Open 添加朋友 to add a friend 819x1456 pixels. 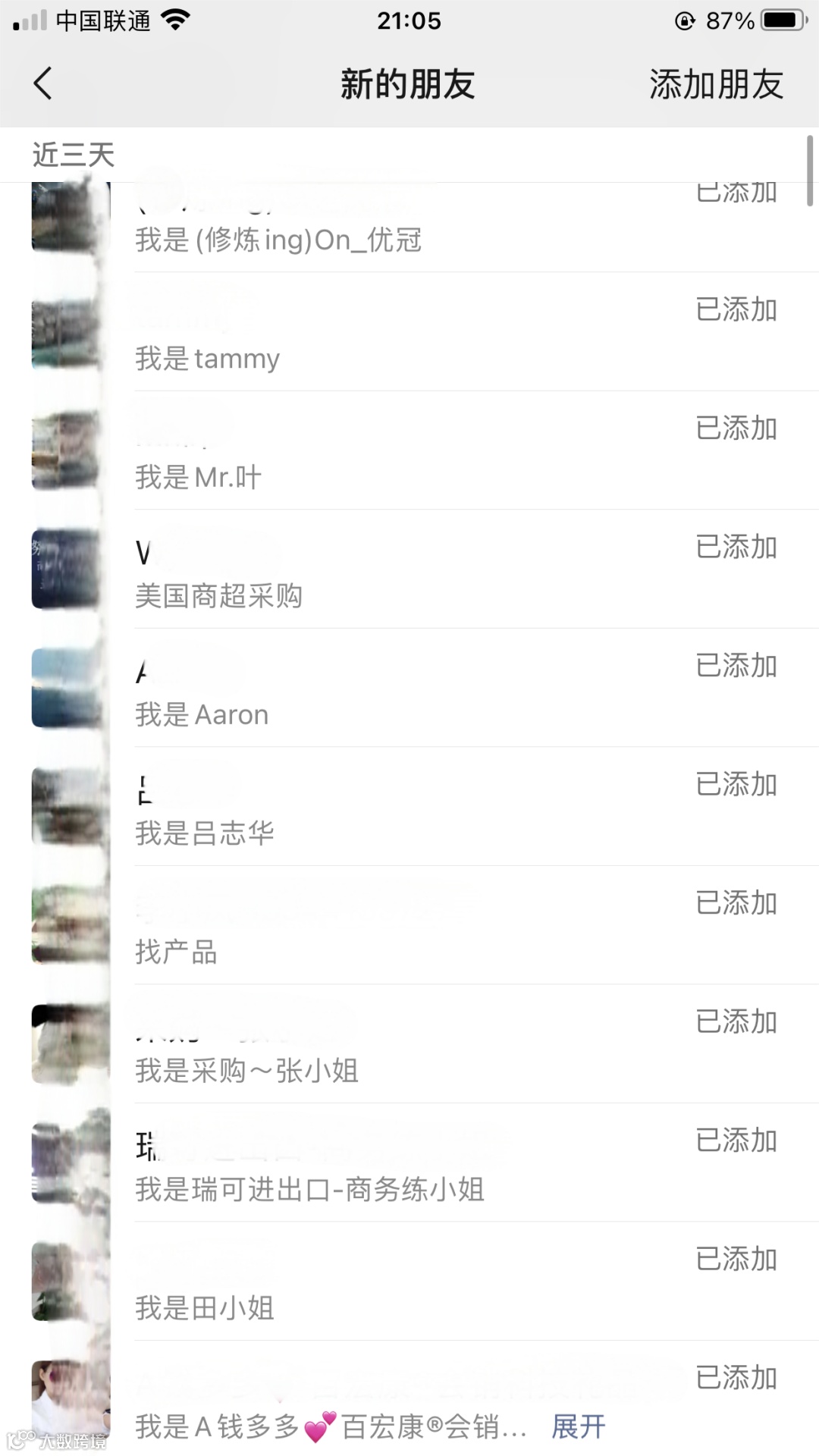point(715,84)
